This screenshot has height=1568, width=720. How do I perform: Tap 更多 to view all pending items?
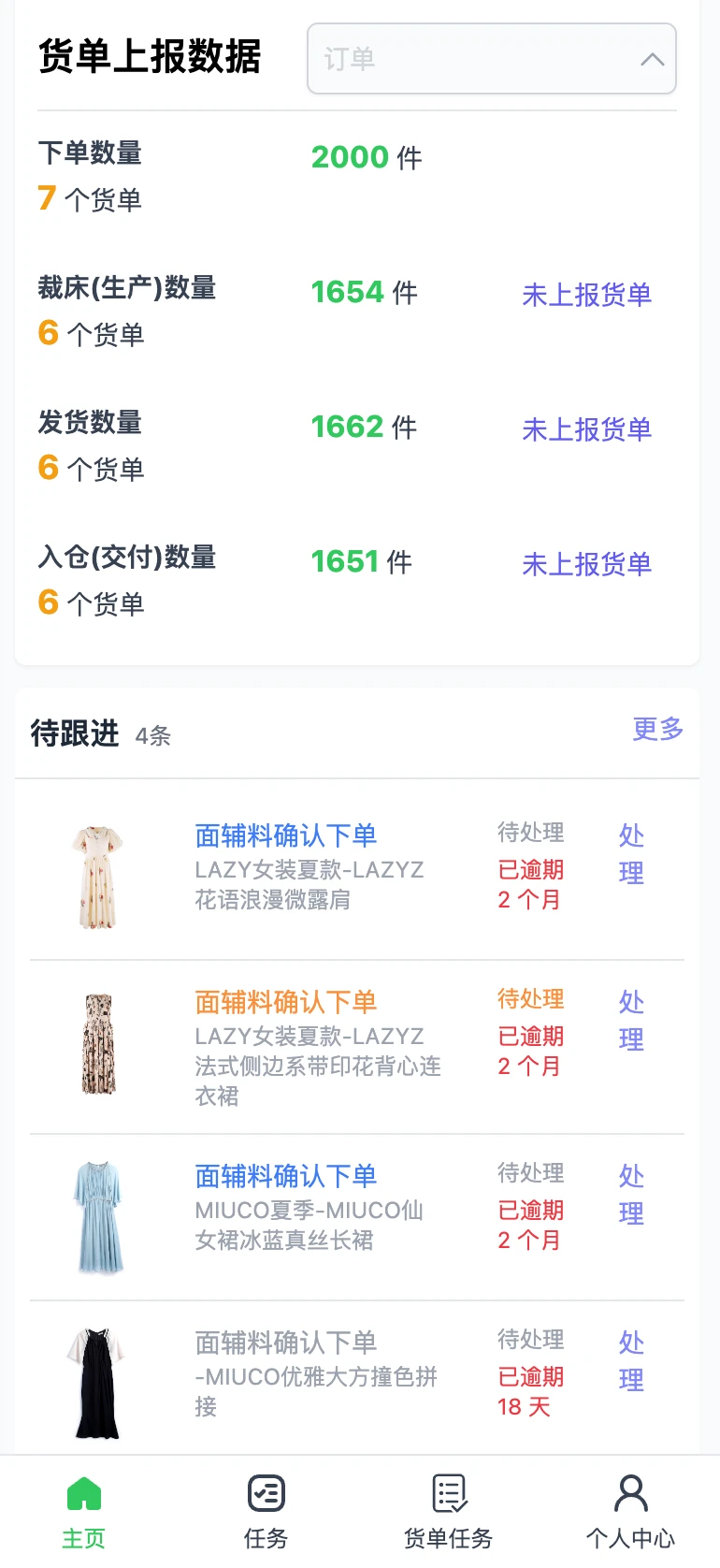[657, 732]
